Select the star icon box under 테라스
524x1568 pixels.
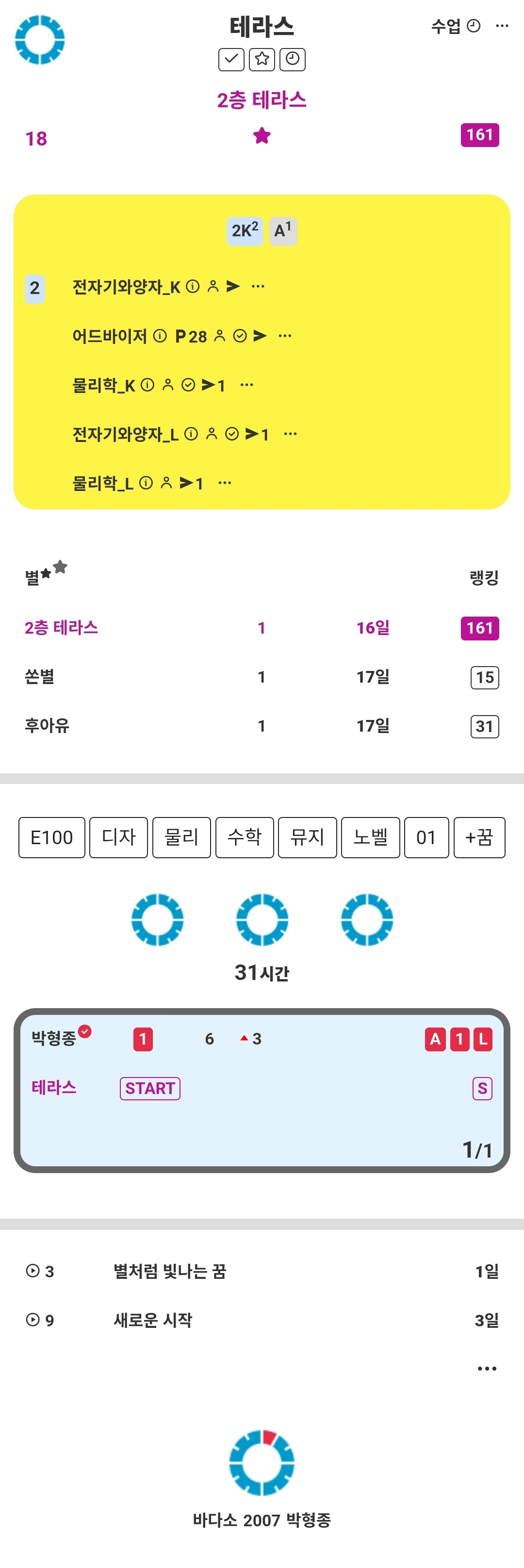coord(262,59)
